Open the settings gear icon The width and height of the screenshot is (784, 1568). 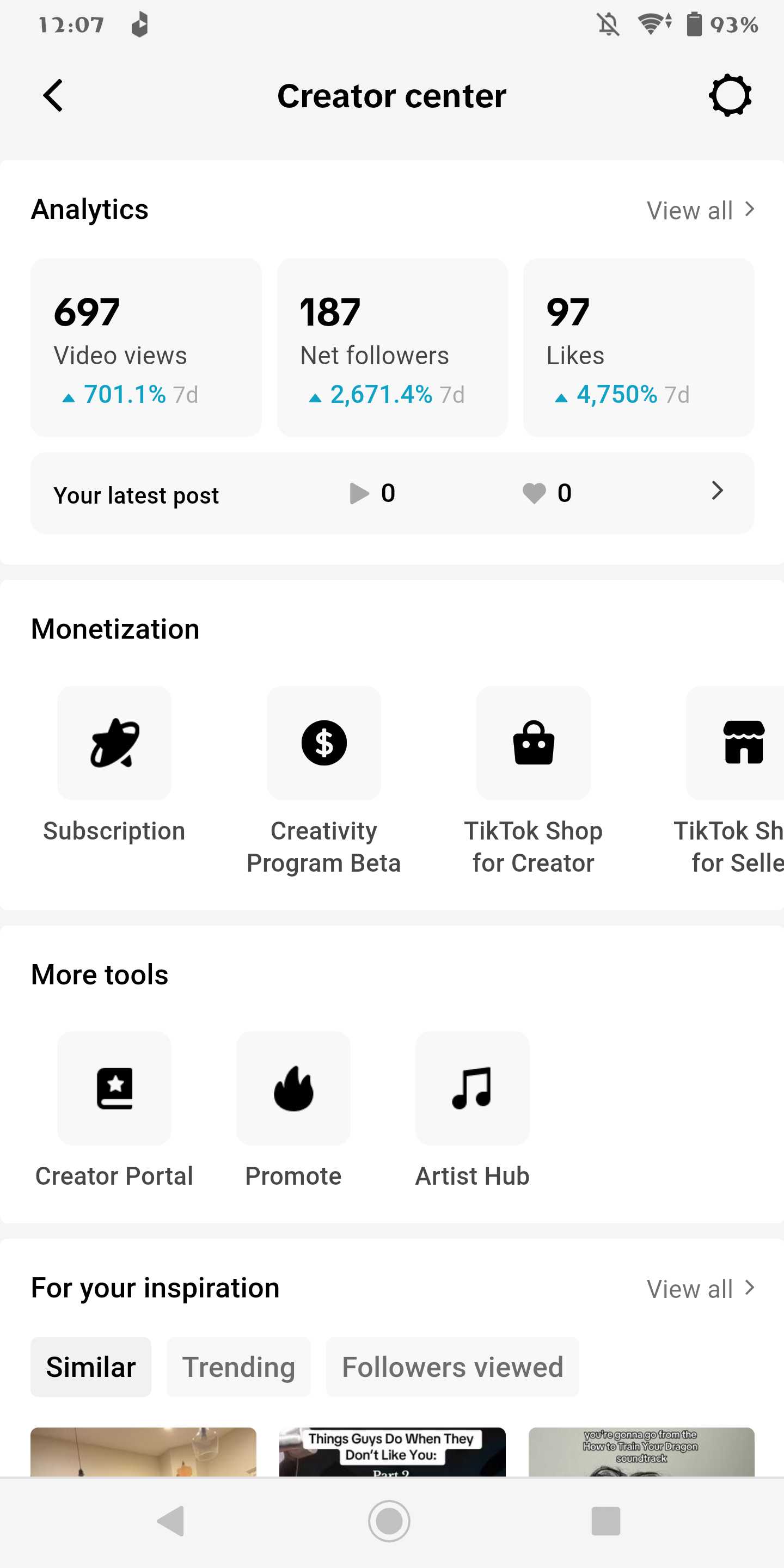tap(730, 96)
